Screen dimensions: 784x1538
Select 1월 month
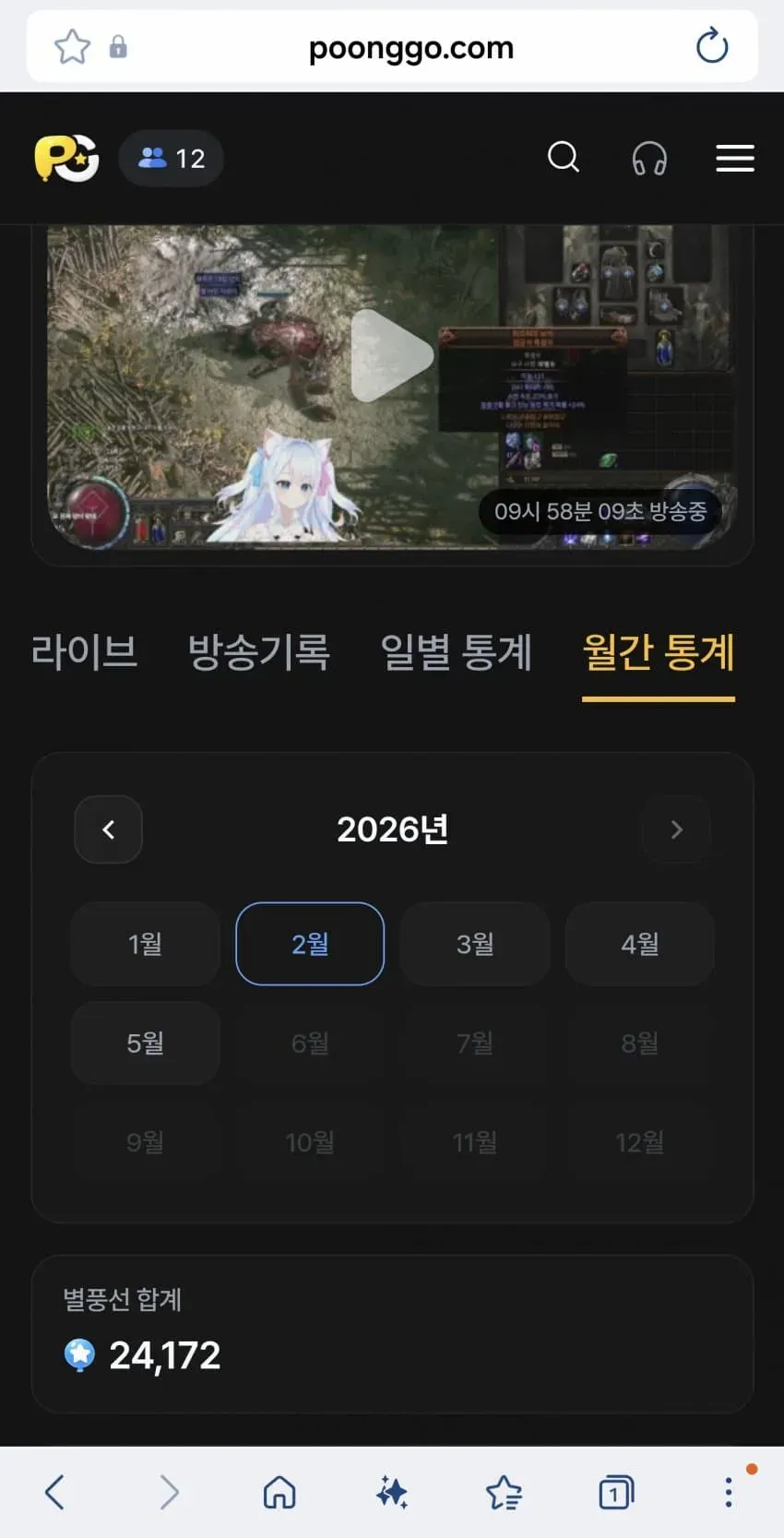click(x=145, y=944)
